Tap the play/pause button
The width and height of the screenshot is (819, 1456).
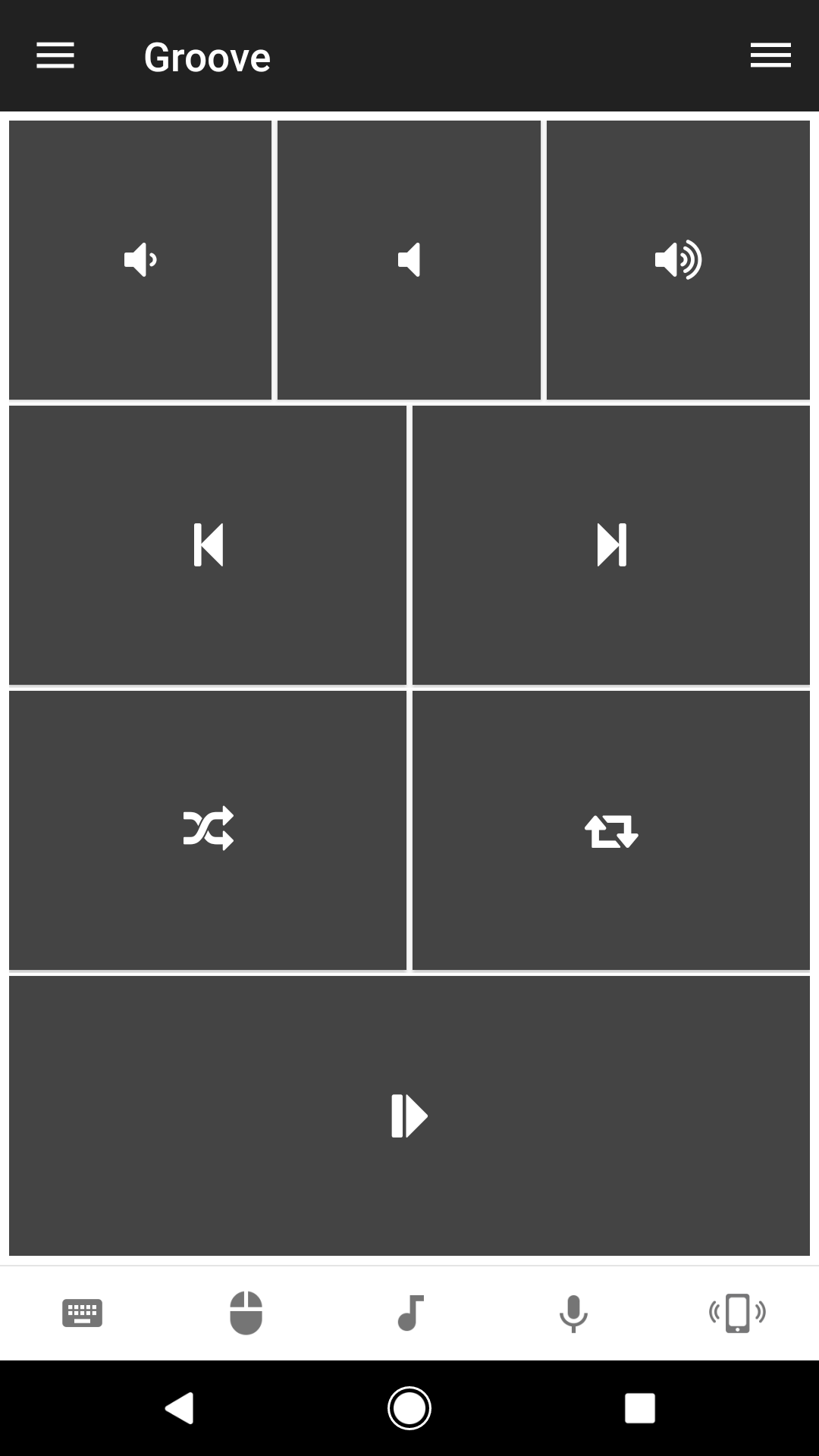(x=409, y=1116)
